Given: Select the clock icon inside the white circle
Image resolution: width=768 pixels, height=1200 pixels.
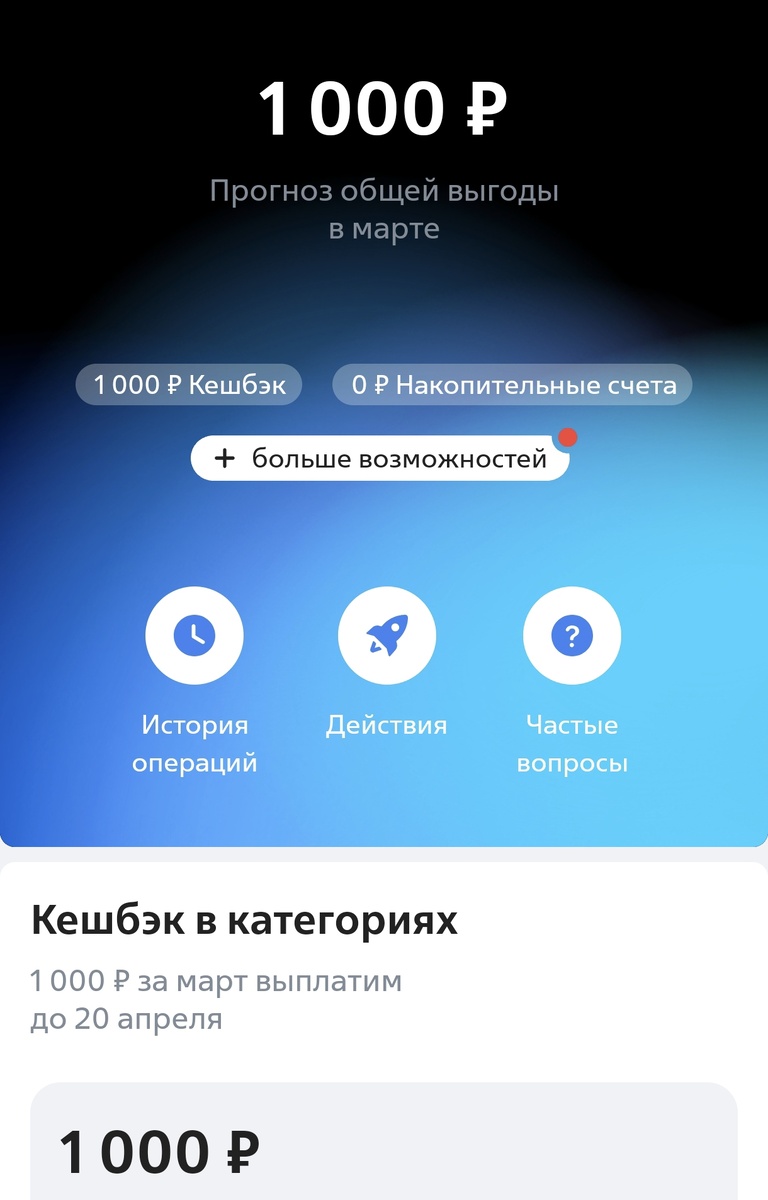Looking at the screenshot, I should coord(195,634).
